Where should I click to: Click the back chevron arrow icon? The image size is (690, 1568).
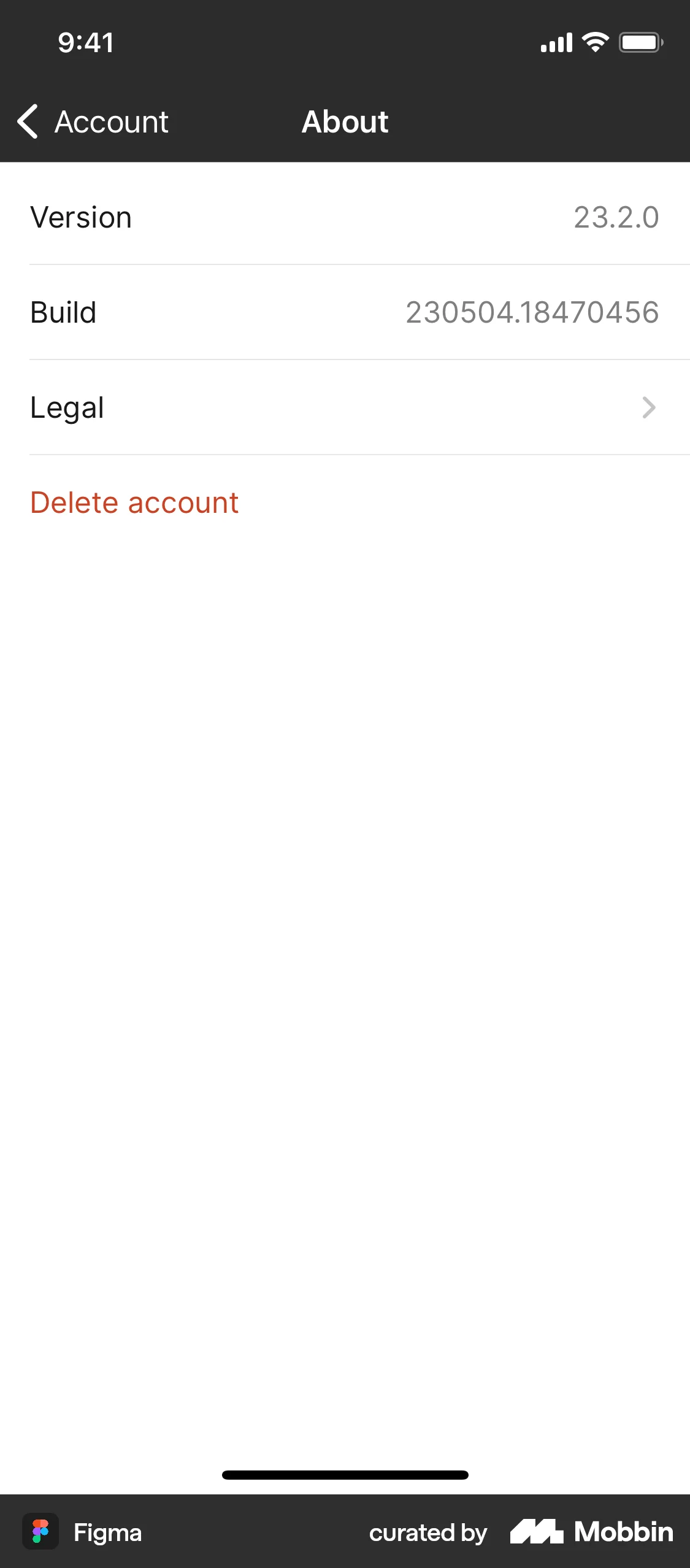click(28, 121)
